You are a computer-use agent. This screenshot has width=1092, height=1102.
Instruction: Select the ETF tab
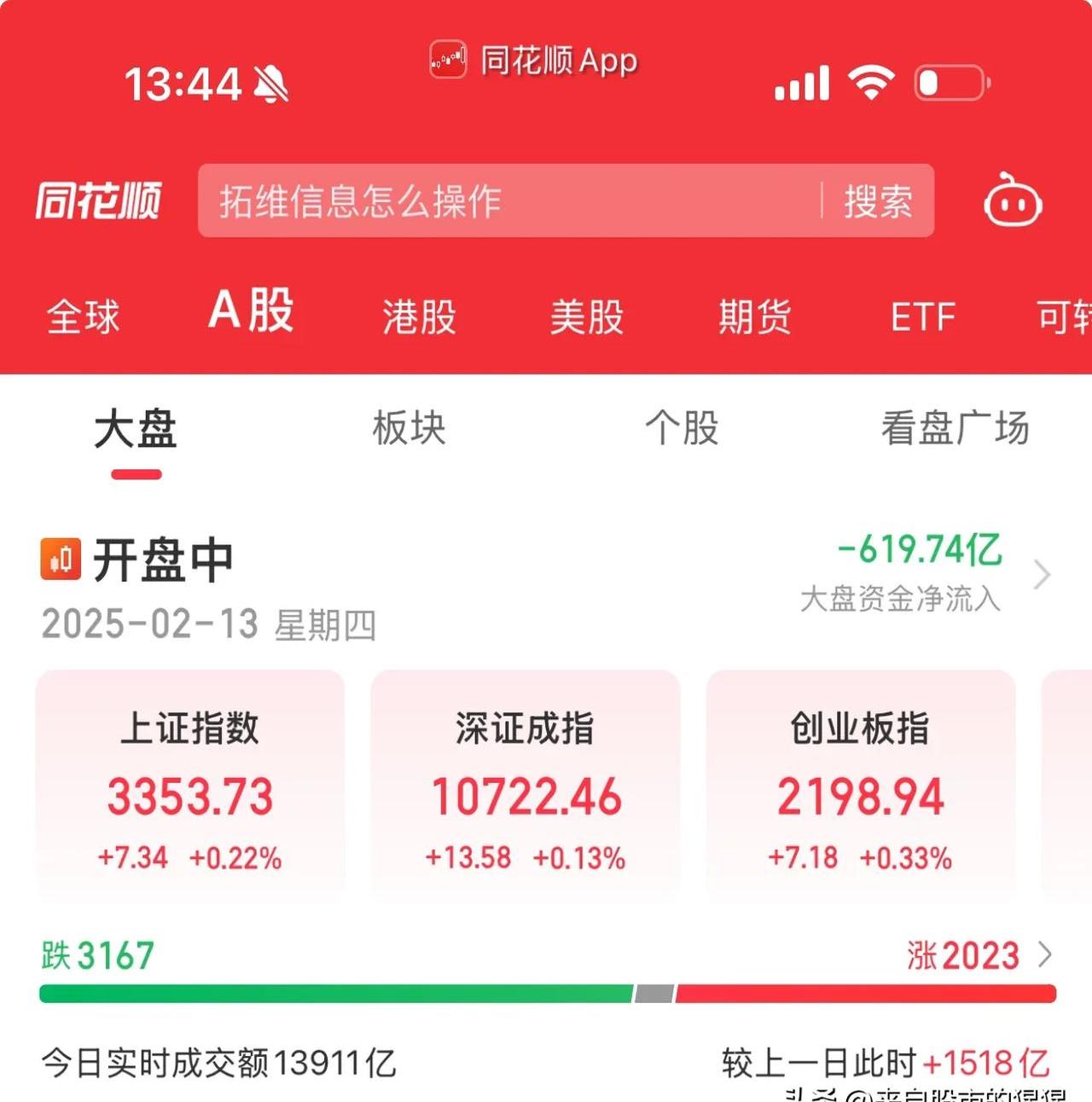point(924,316)
